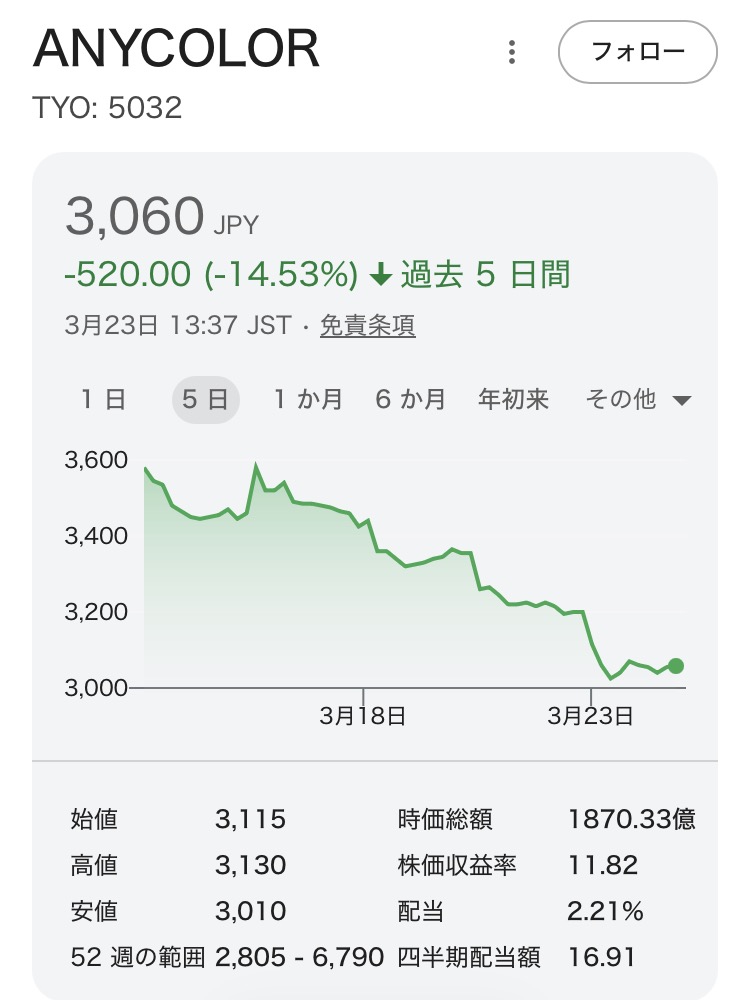Switch to the 6 か月 range
The width and height of the screenshot is (750, 1000).
[410, 400]
